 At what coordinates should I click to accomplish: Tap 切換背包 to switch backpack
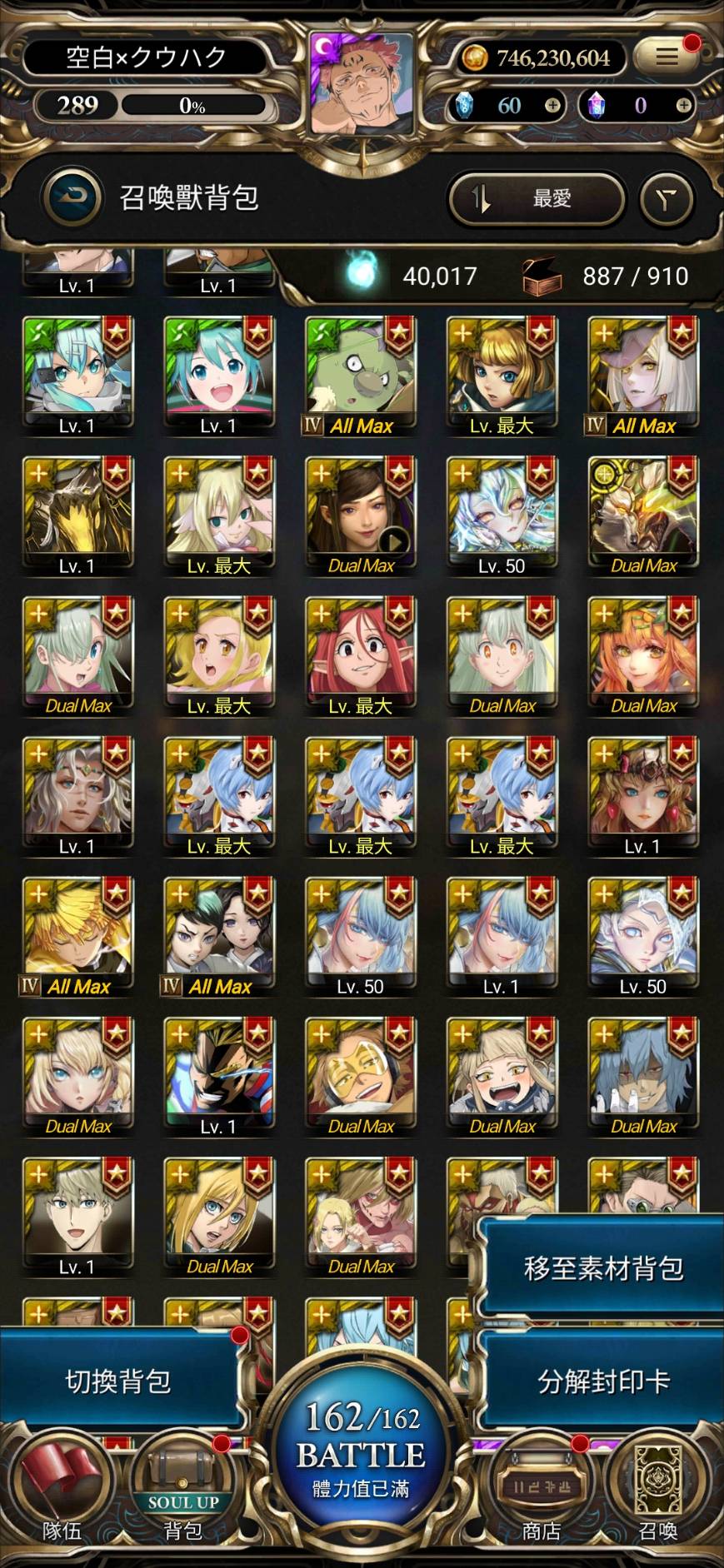pos(118,1381)
